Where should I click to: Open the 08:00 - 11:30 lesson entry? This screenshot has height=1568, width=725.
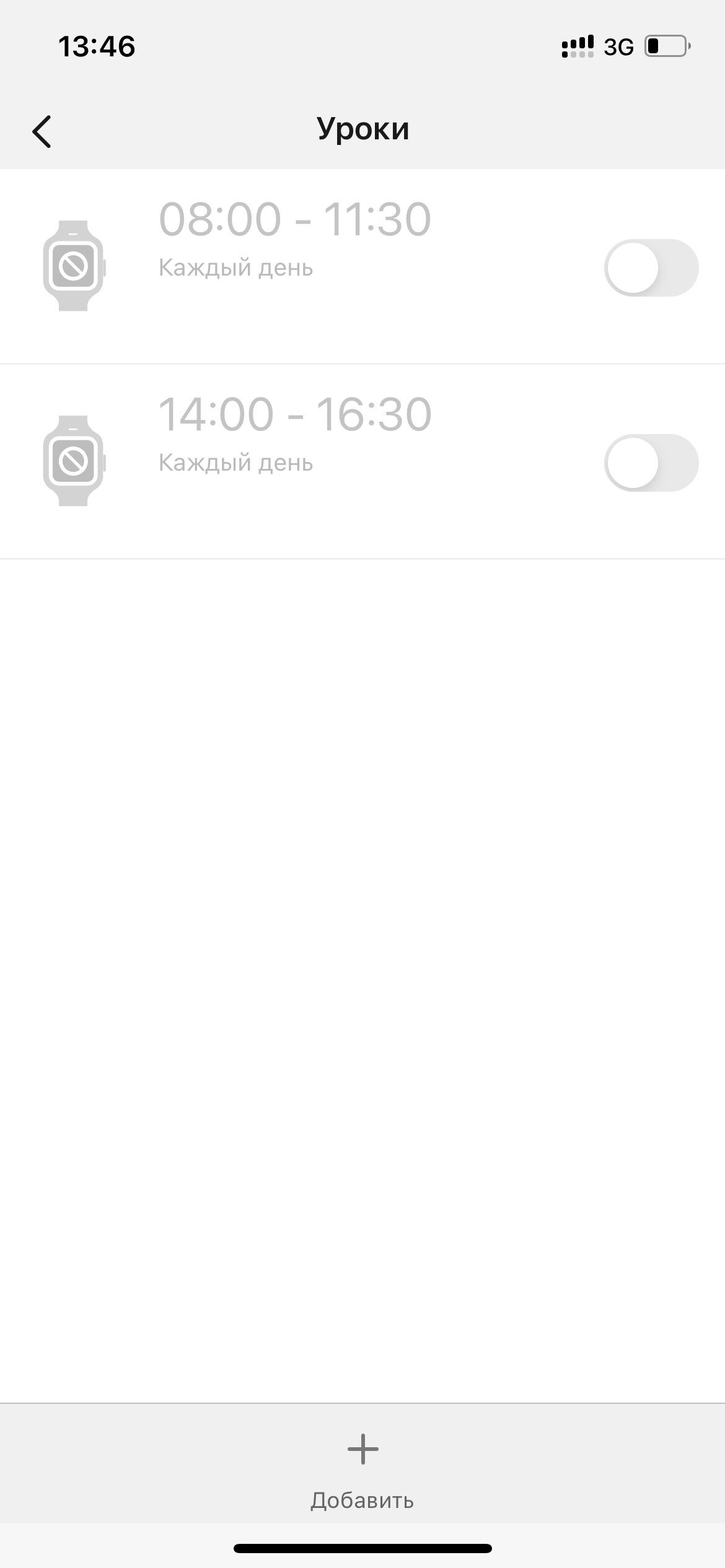362,266
